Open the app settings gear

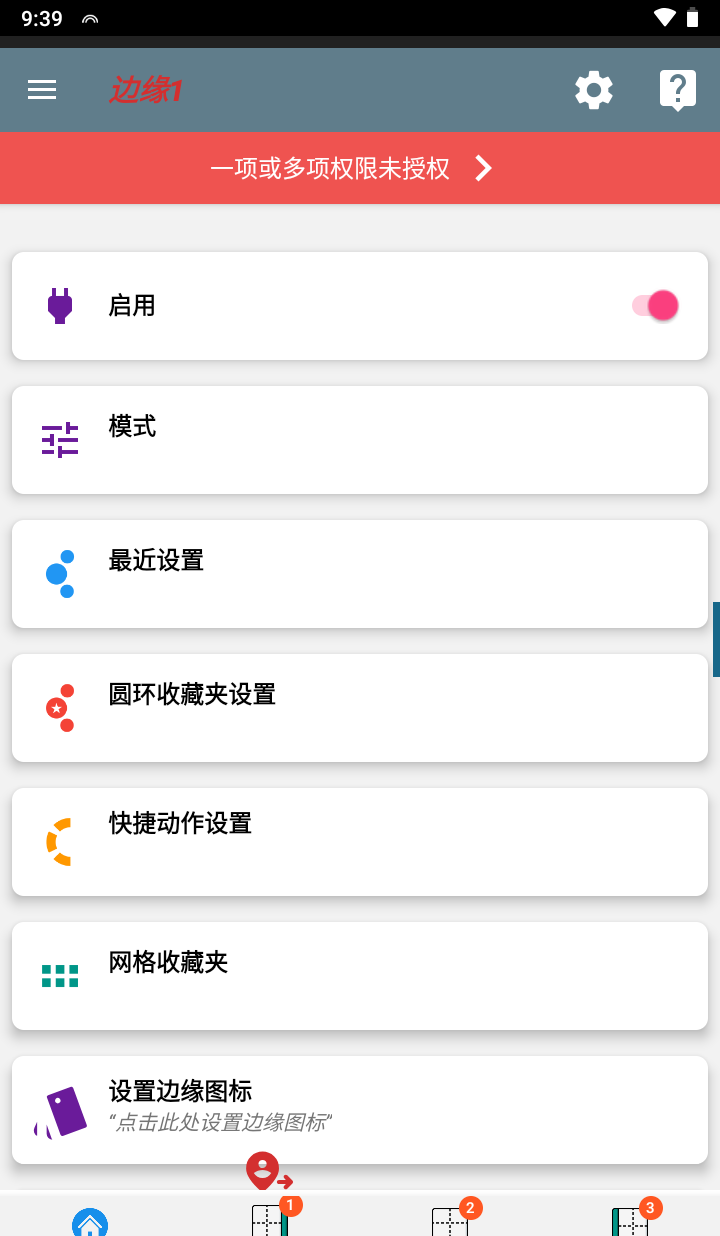tap(594, 89)
